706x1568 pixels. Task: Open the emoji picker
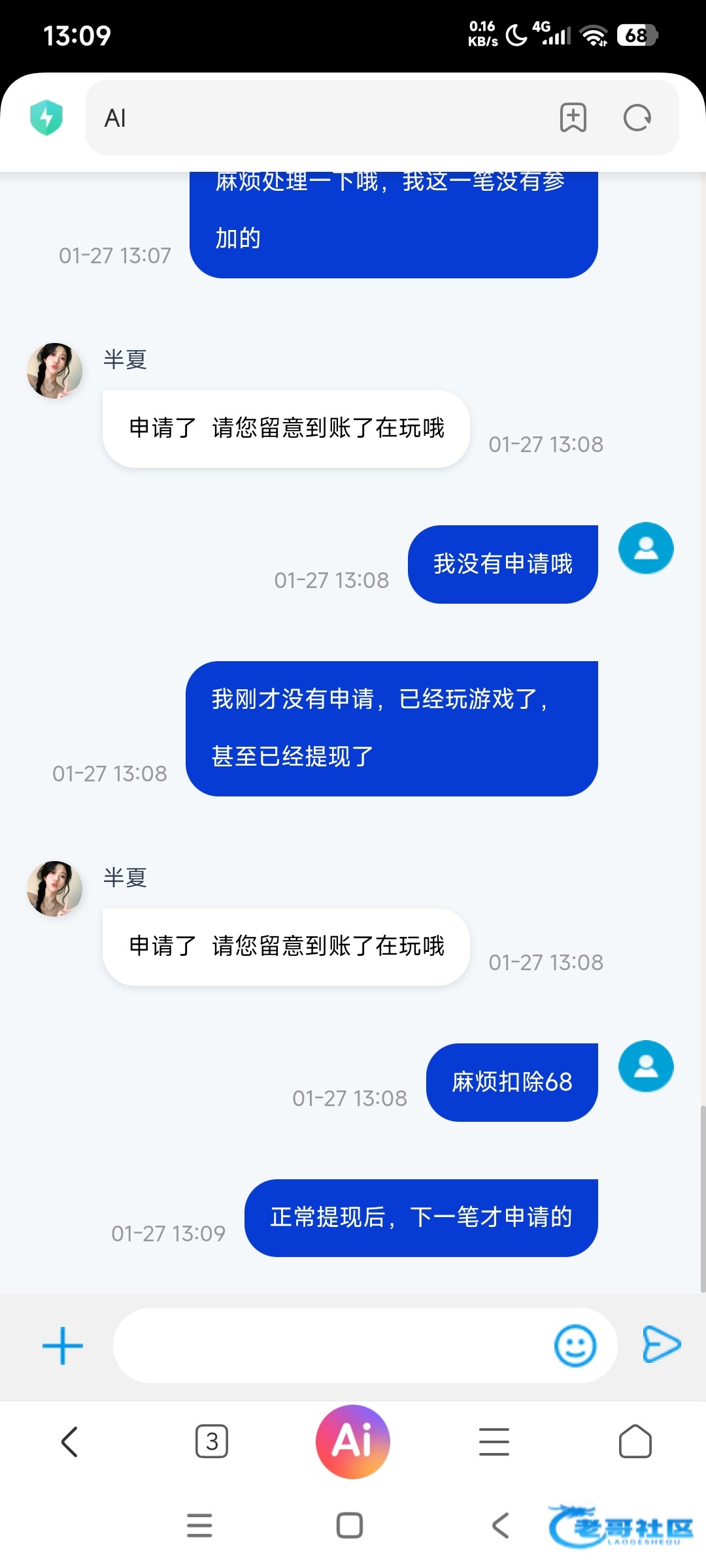[x=575, y=1346]
